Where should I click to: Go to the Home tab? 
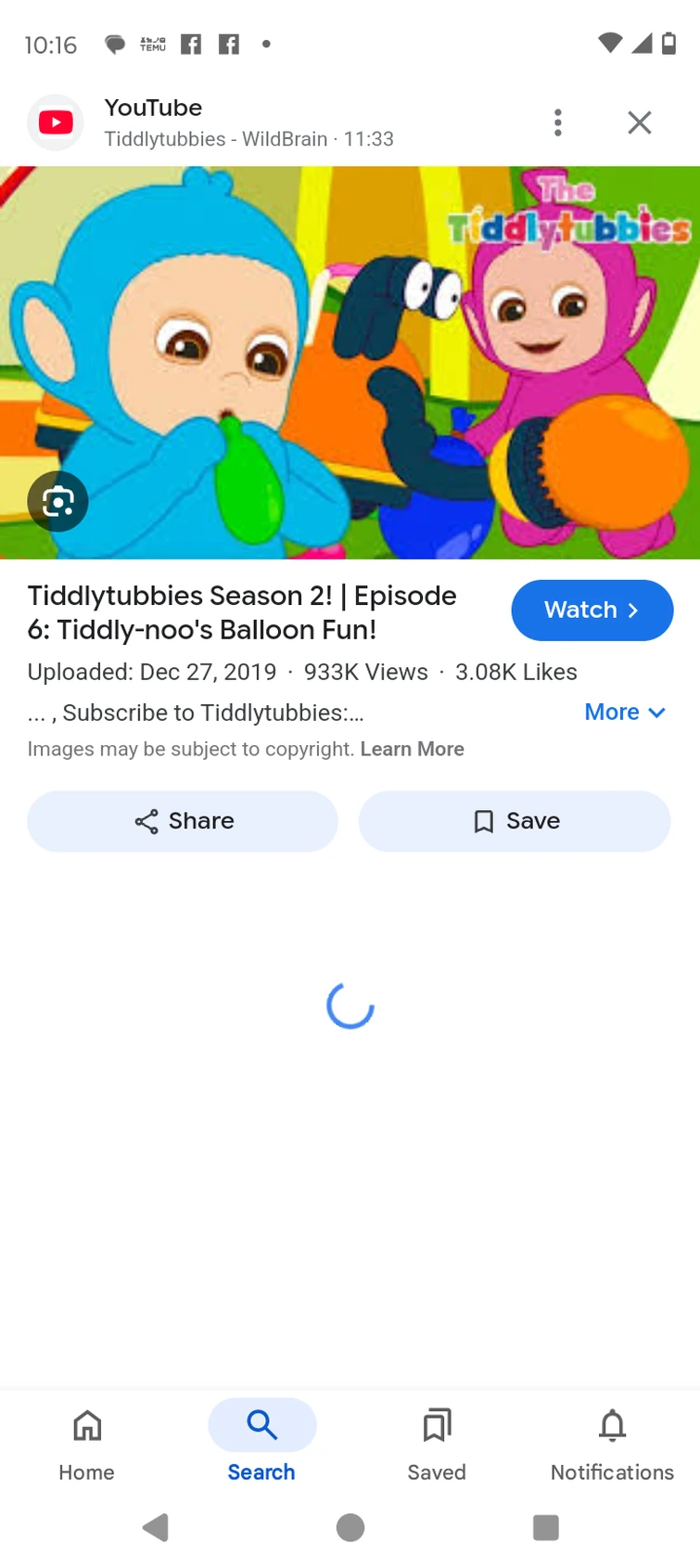pyautogui.click(x=87, y=1443)
